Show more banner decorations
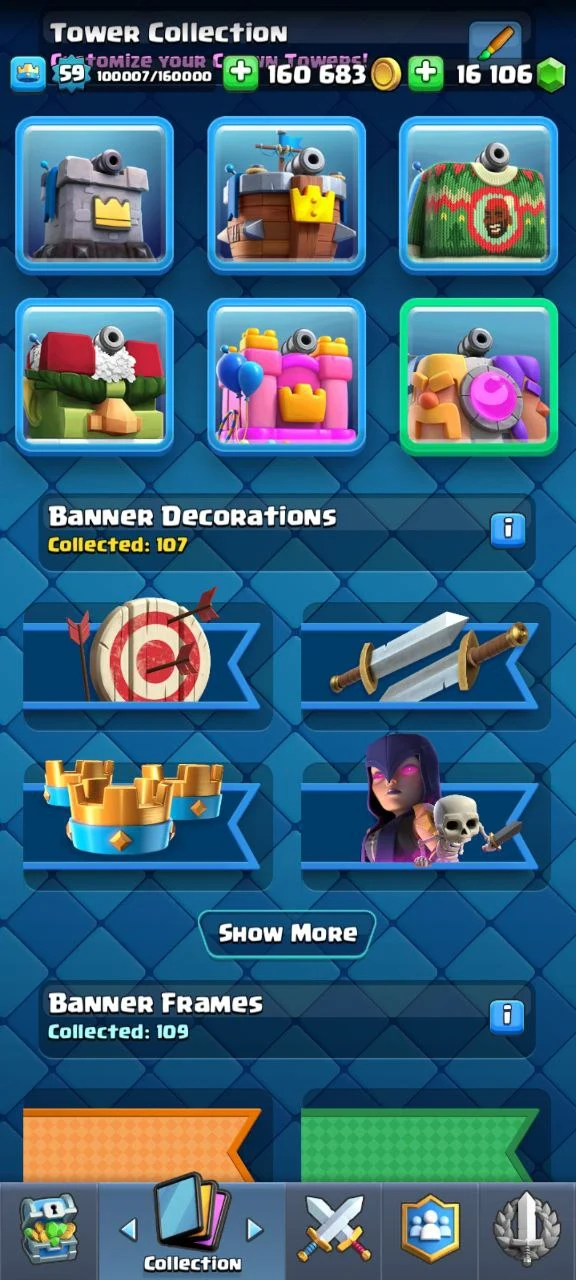This screenshot has width=576, height=1280. 287,934
